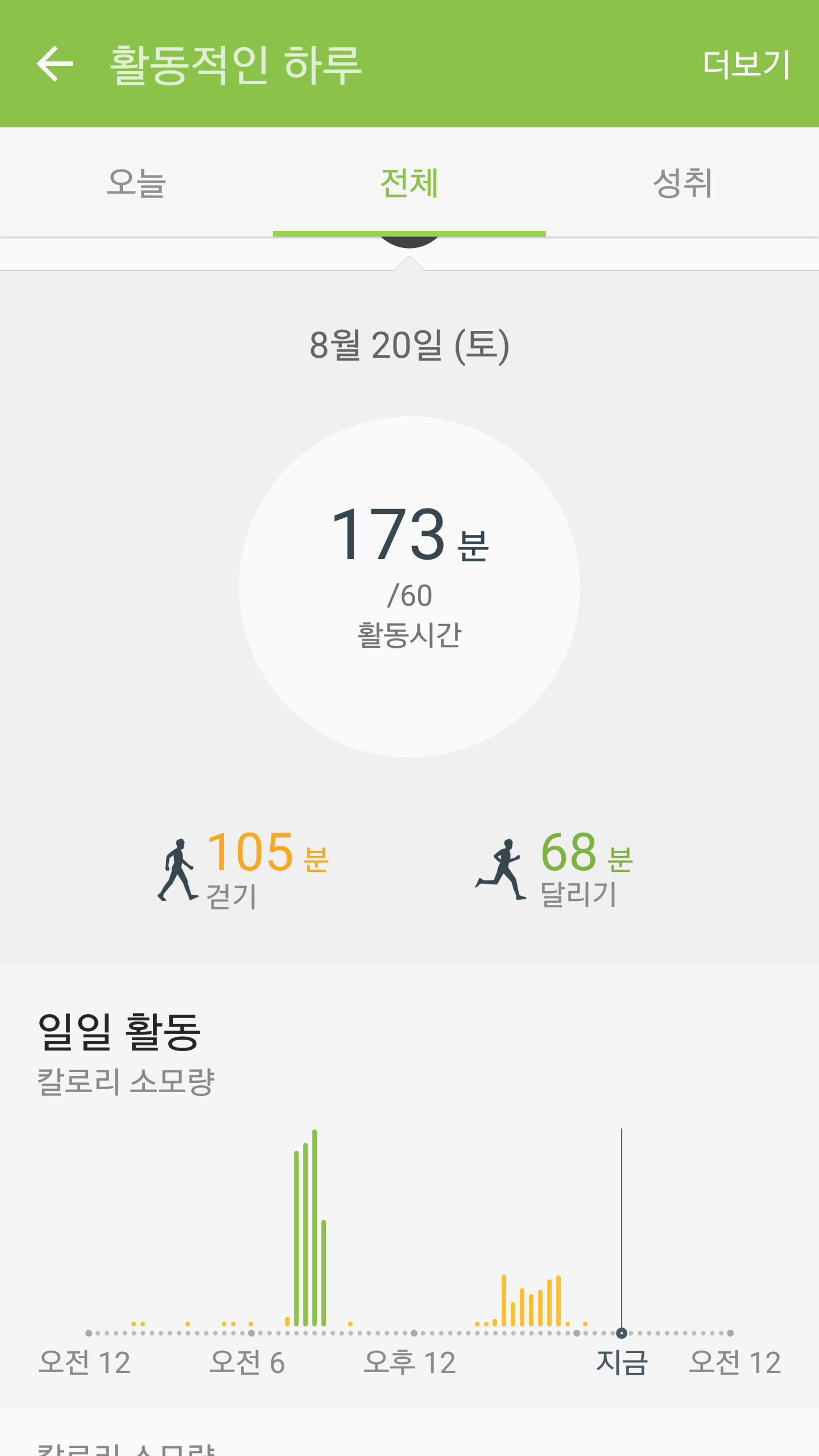
Task: Switch to the 오늘 tab
Action: (x=136, y=183)
